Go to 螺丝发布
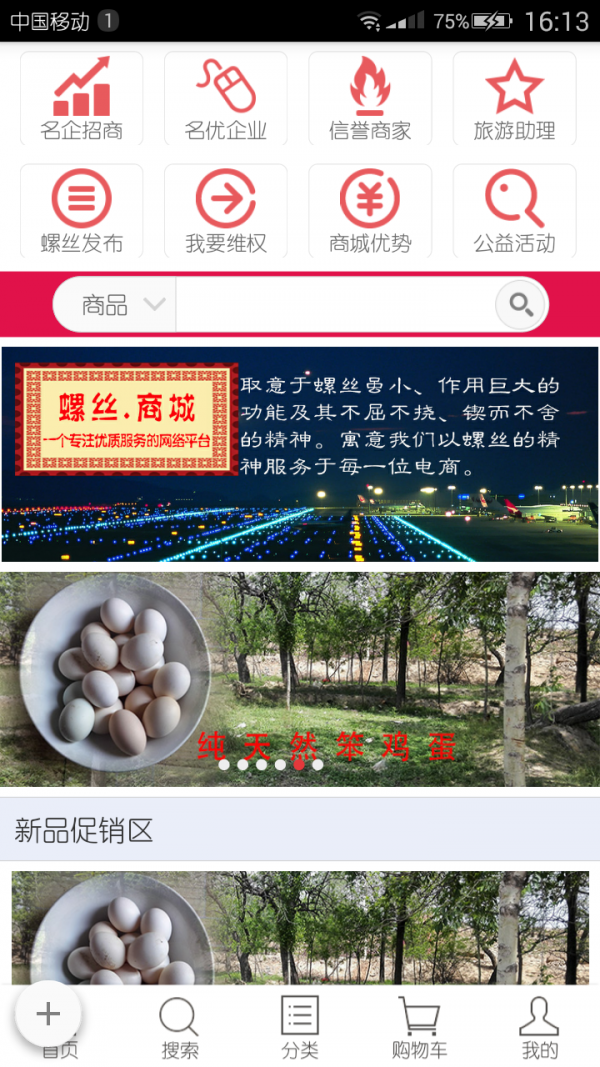This screenshot has width=600, height=1067. (x=82, y=211)
